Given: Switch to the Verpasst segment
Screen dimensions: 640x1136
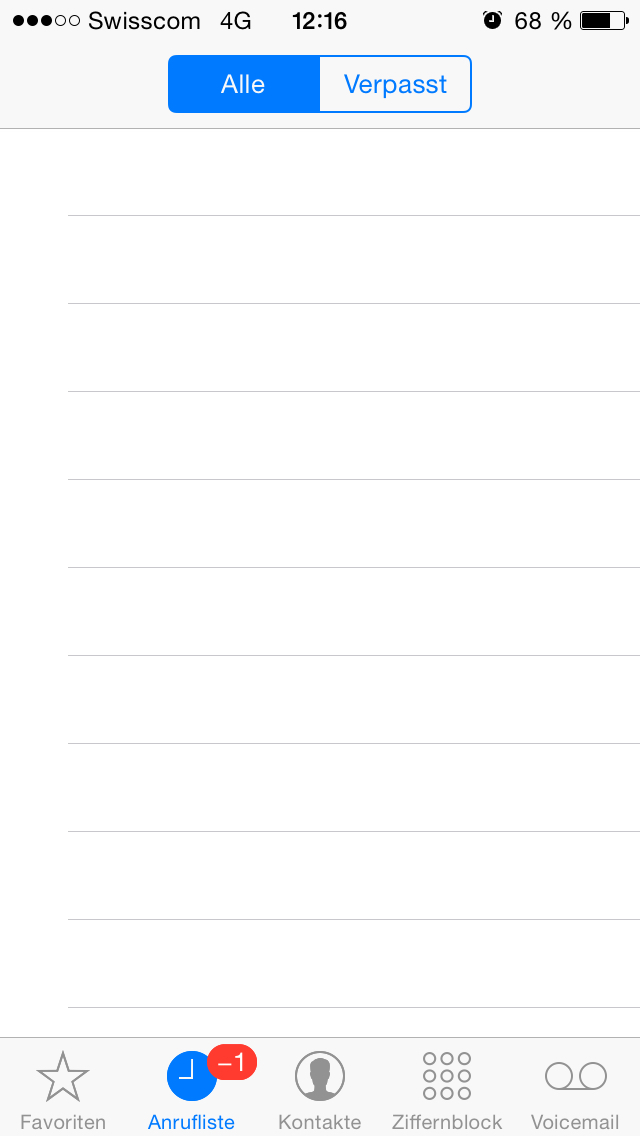Looking at the screenshot, I should tap(396, 84).
